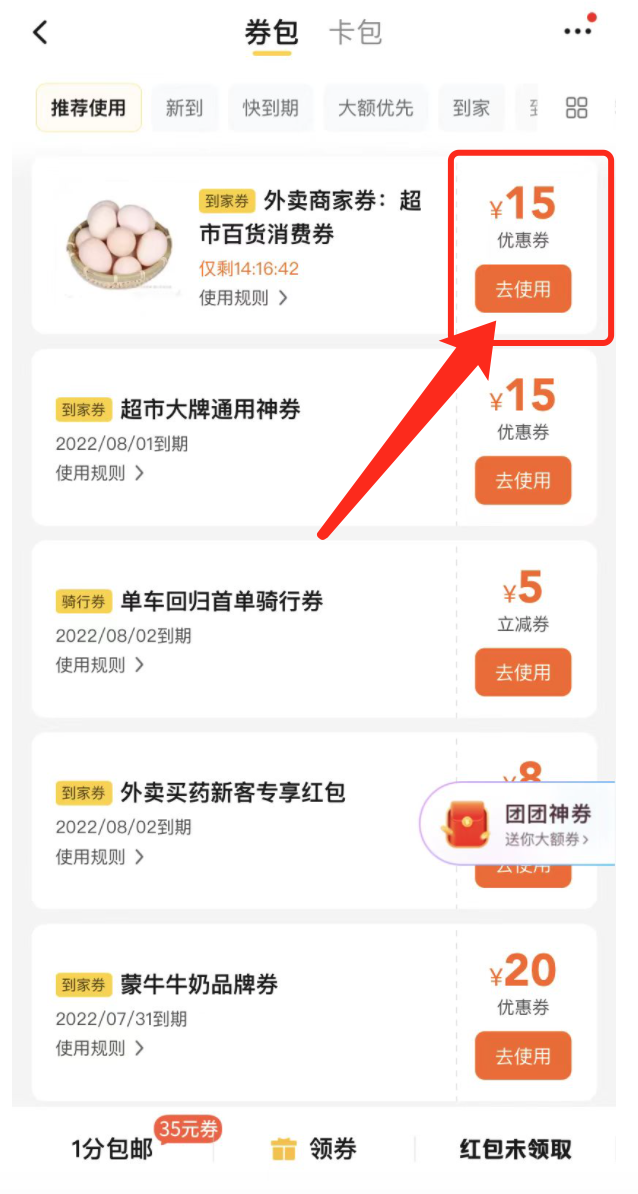638x1194 pixels.
Task: Open the three-dot overflow menu
Action: (578, 32)
